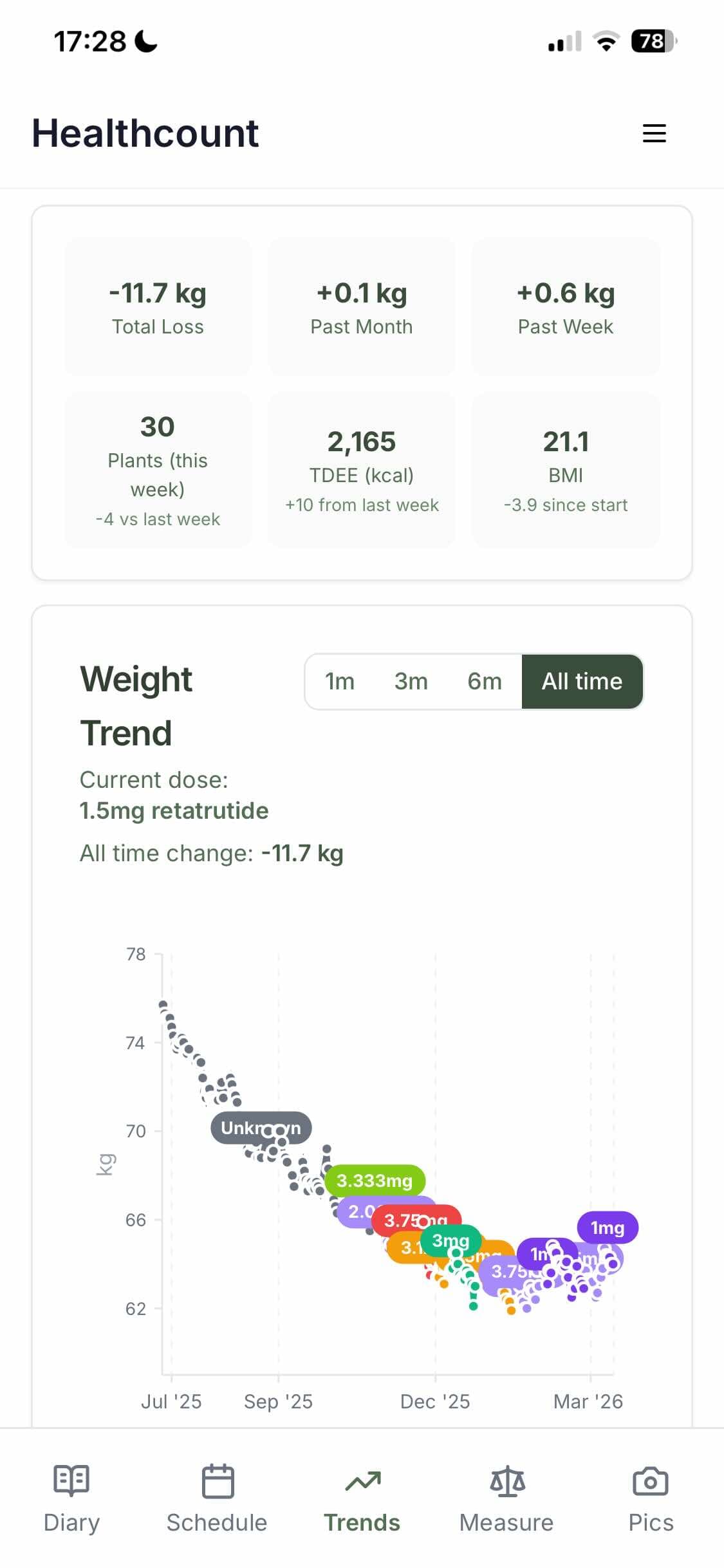
Task: Enable the 6m time range
Action: 484,680
